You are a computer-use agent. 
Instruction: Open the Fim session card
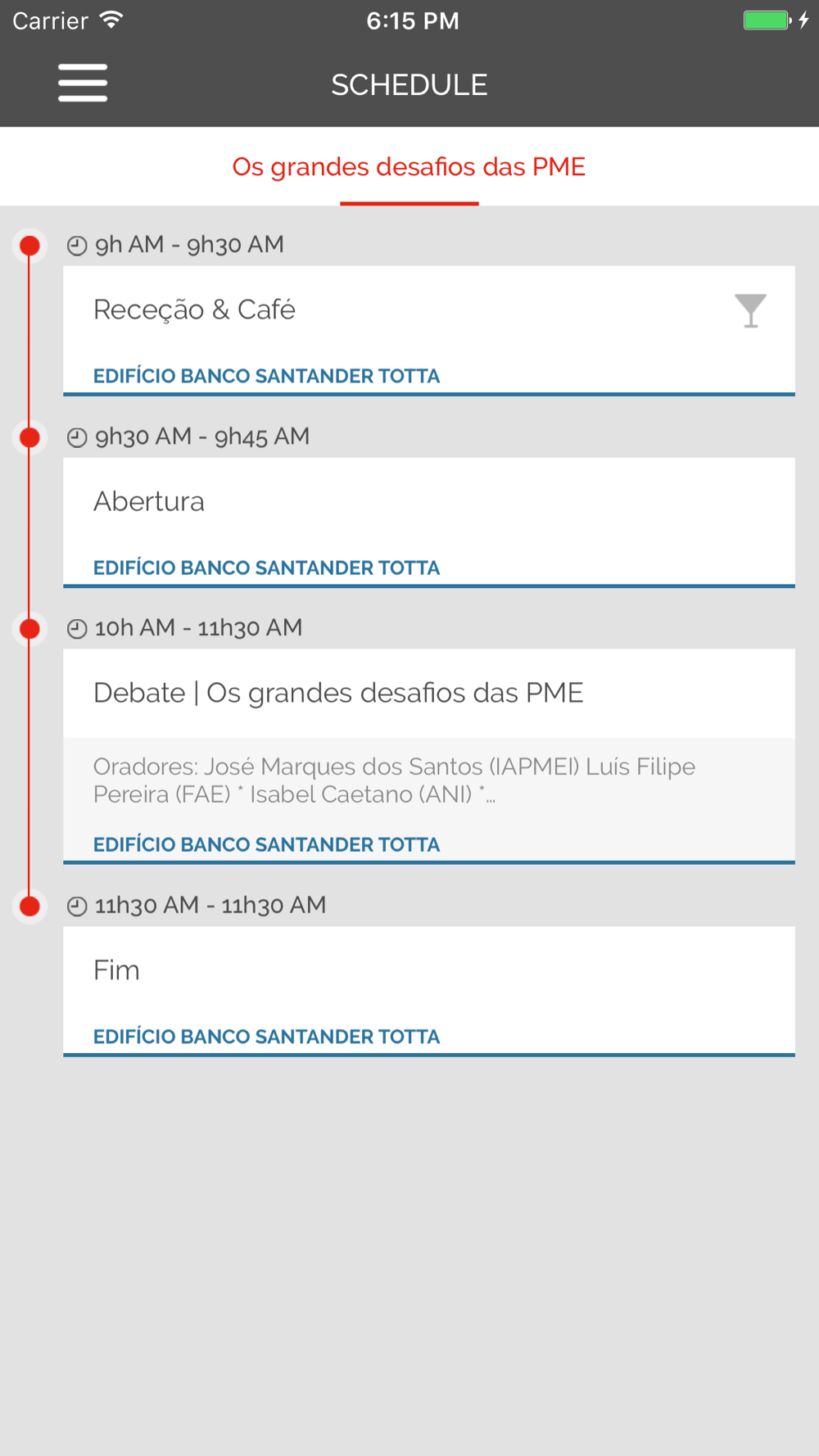[x=429, y=991]
